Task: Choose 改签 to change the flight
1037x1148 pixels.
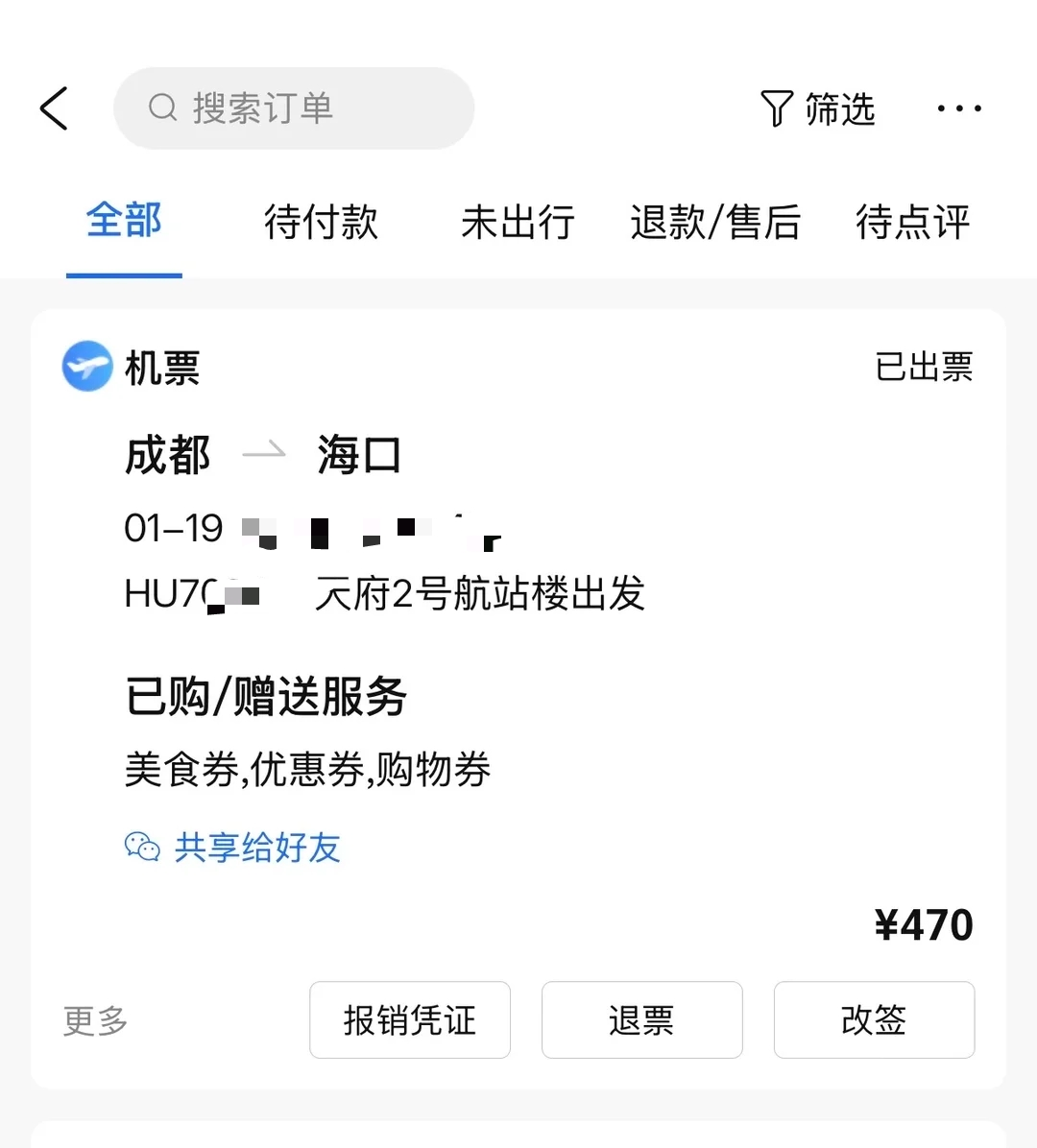Action: [x=874, y=1019]
